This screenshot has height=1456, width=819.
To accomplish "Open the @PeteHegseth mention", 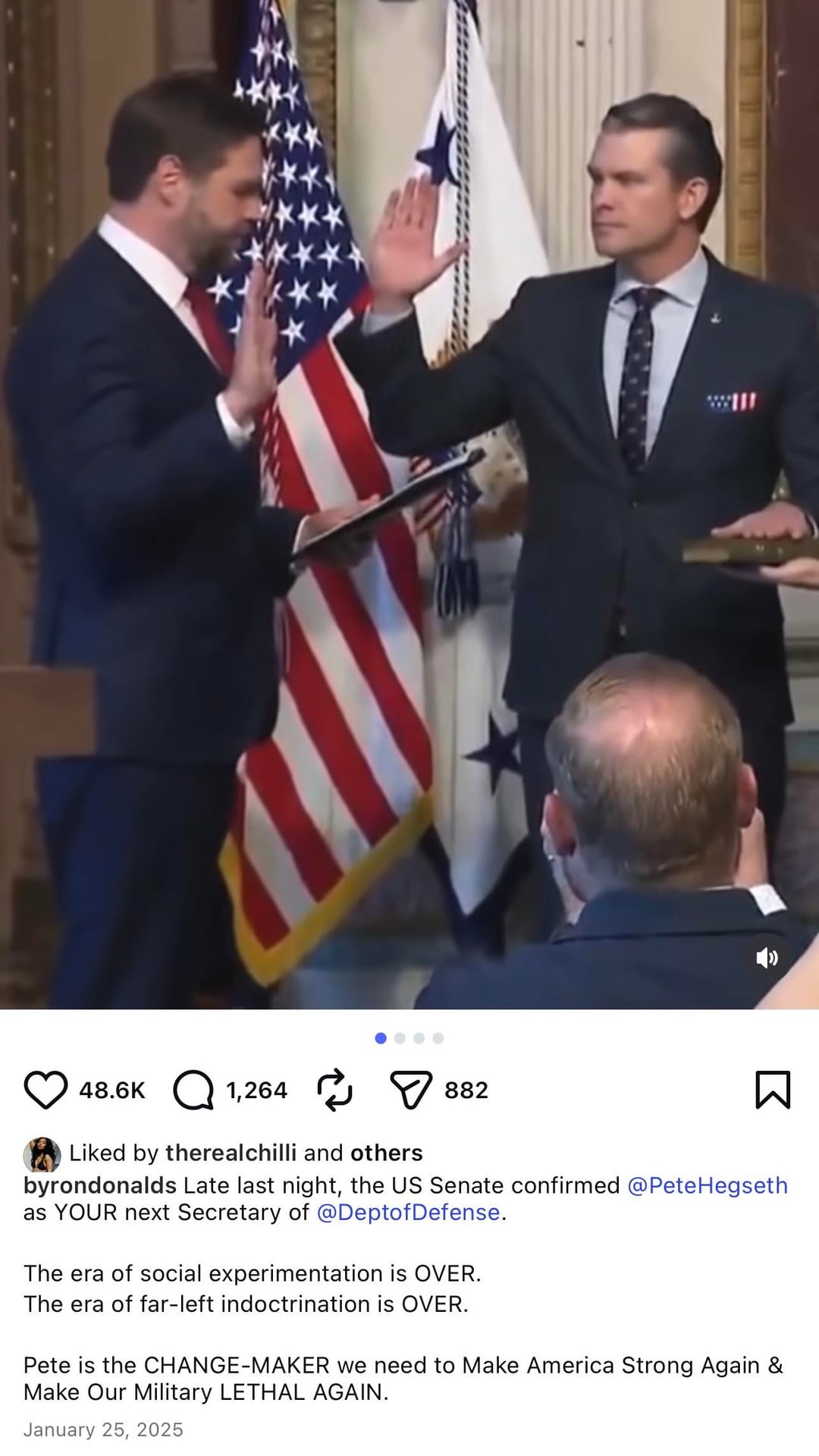I will pos(707,1185).
